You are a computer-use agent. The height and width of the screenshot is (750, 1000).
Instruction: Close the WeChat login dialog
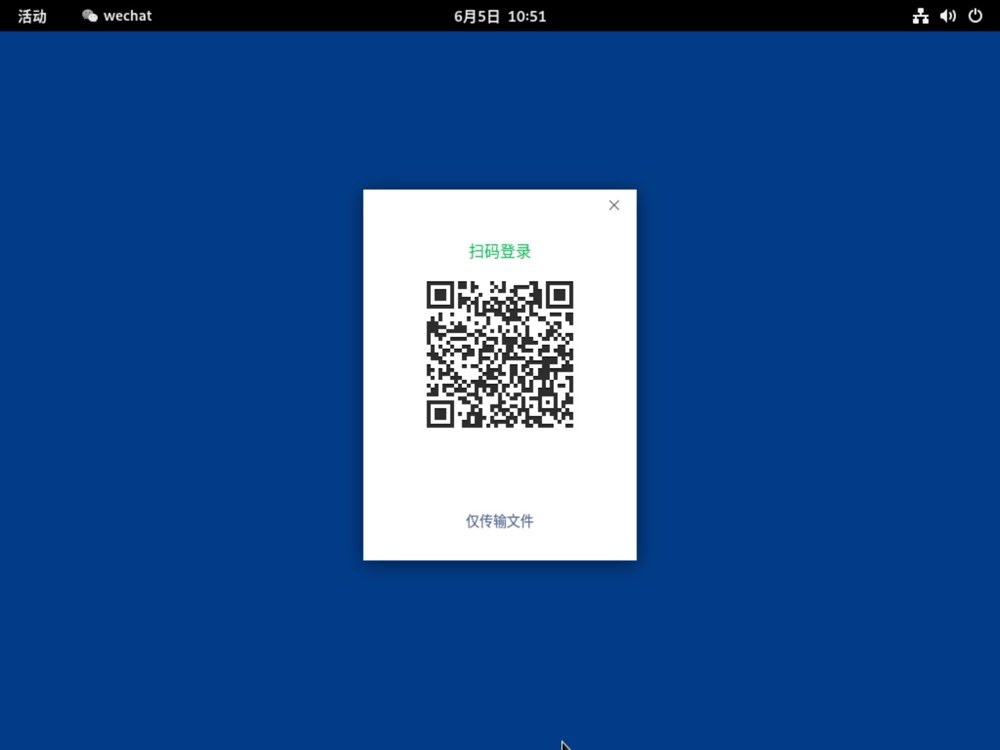[x=614, y=205]
